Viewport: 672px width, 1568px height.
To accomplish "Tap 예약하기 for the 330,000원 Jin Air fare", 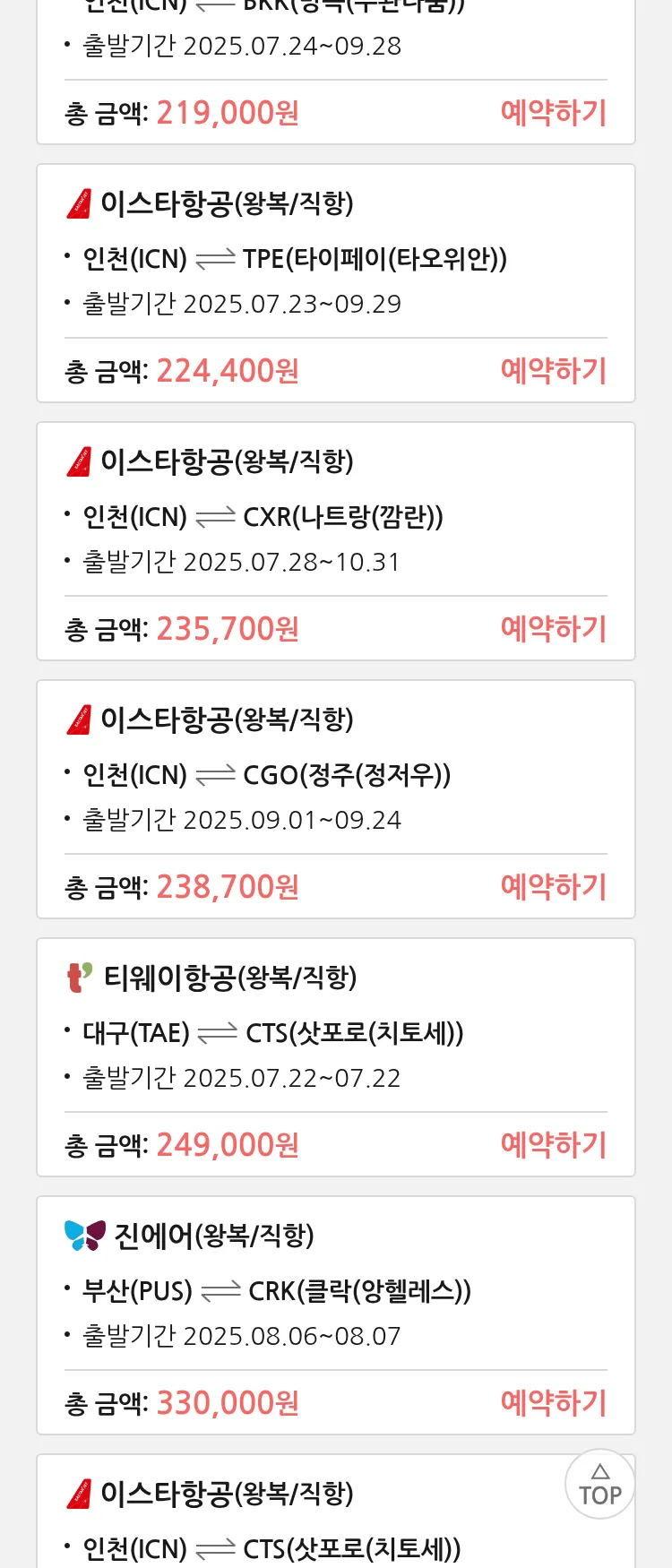I will (x=553, y=1403).
